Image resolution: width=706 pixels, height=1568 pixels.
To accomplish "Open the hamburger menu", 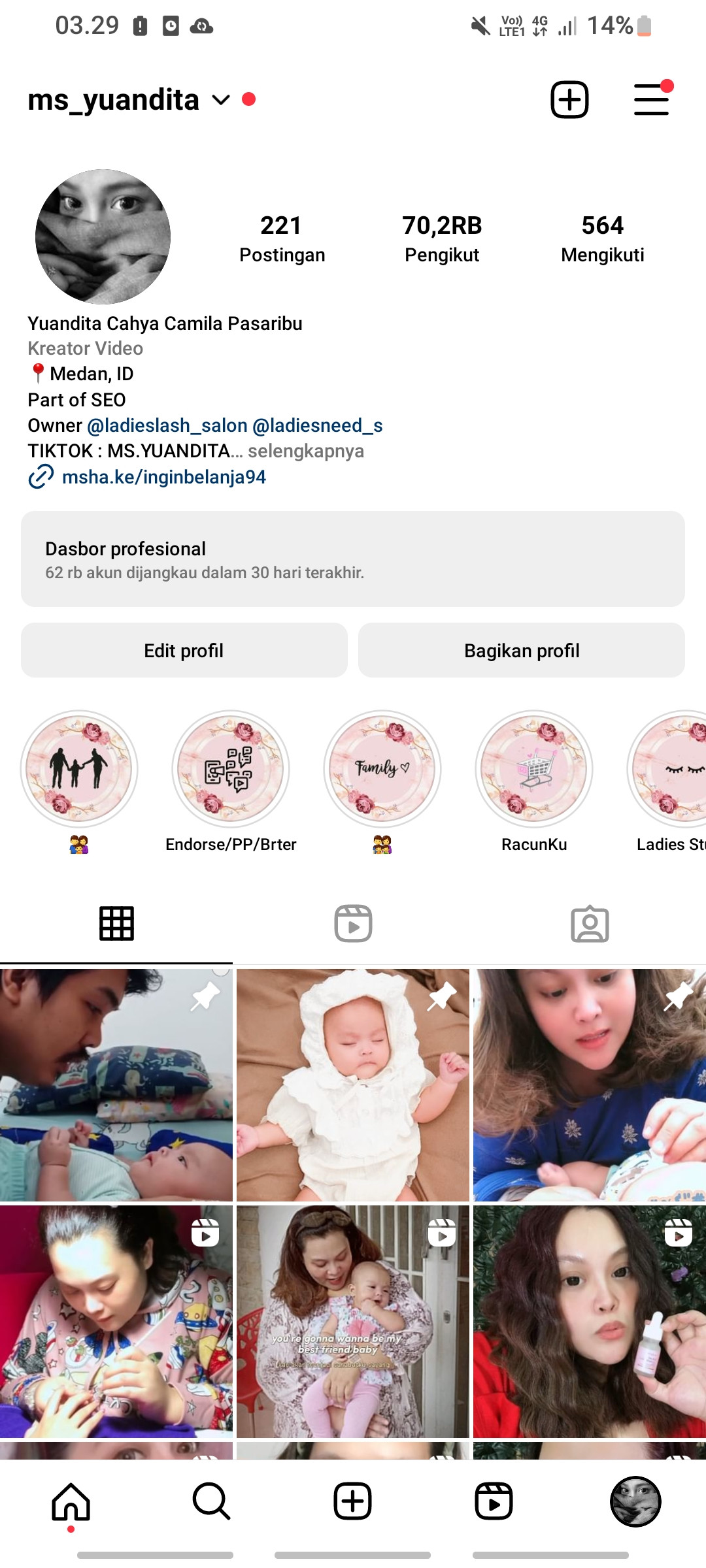I will (x=652, y=100).
